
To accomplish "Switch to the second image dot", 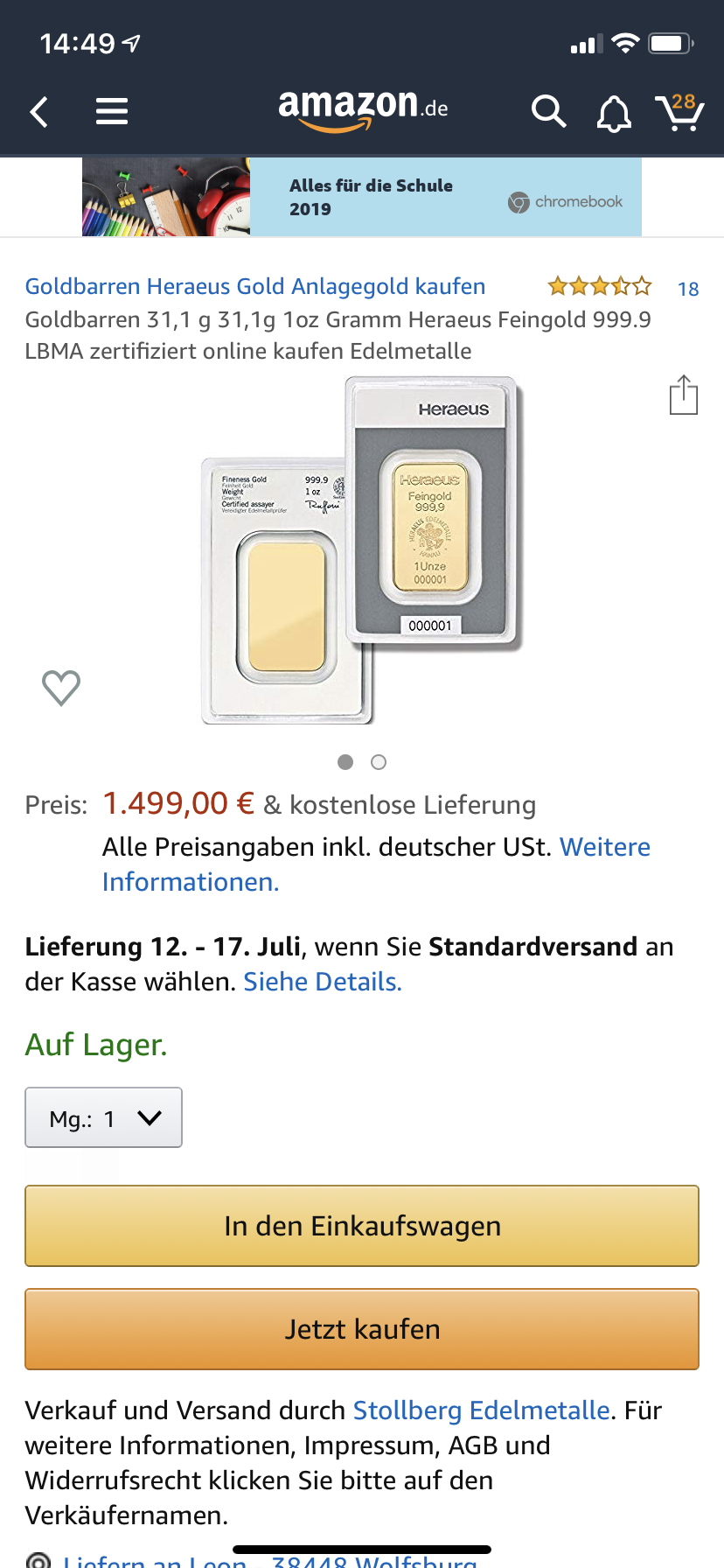I will click(379, 762).
